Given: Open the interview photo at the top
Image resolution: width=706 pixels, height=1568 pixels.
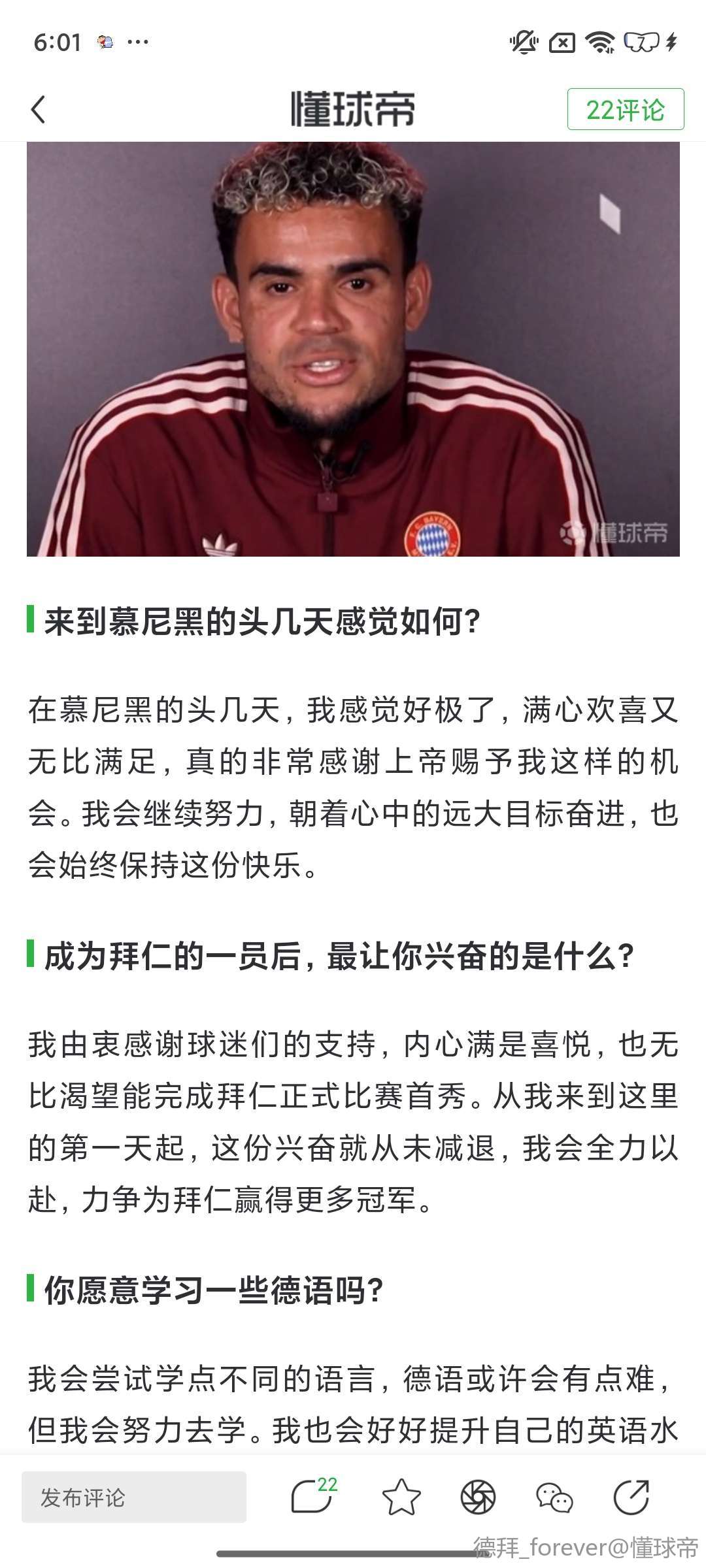Looking at the screenshot, I should point(353,349).
